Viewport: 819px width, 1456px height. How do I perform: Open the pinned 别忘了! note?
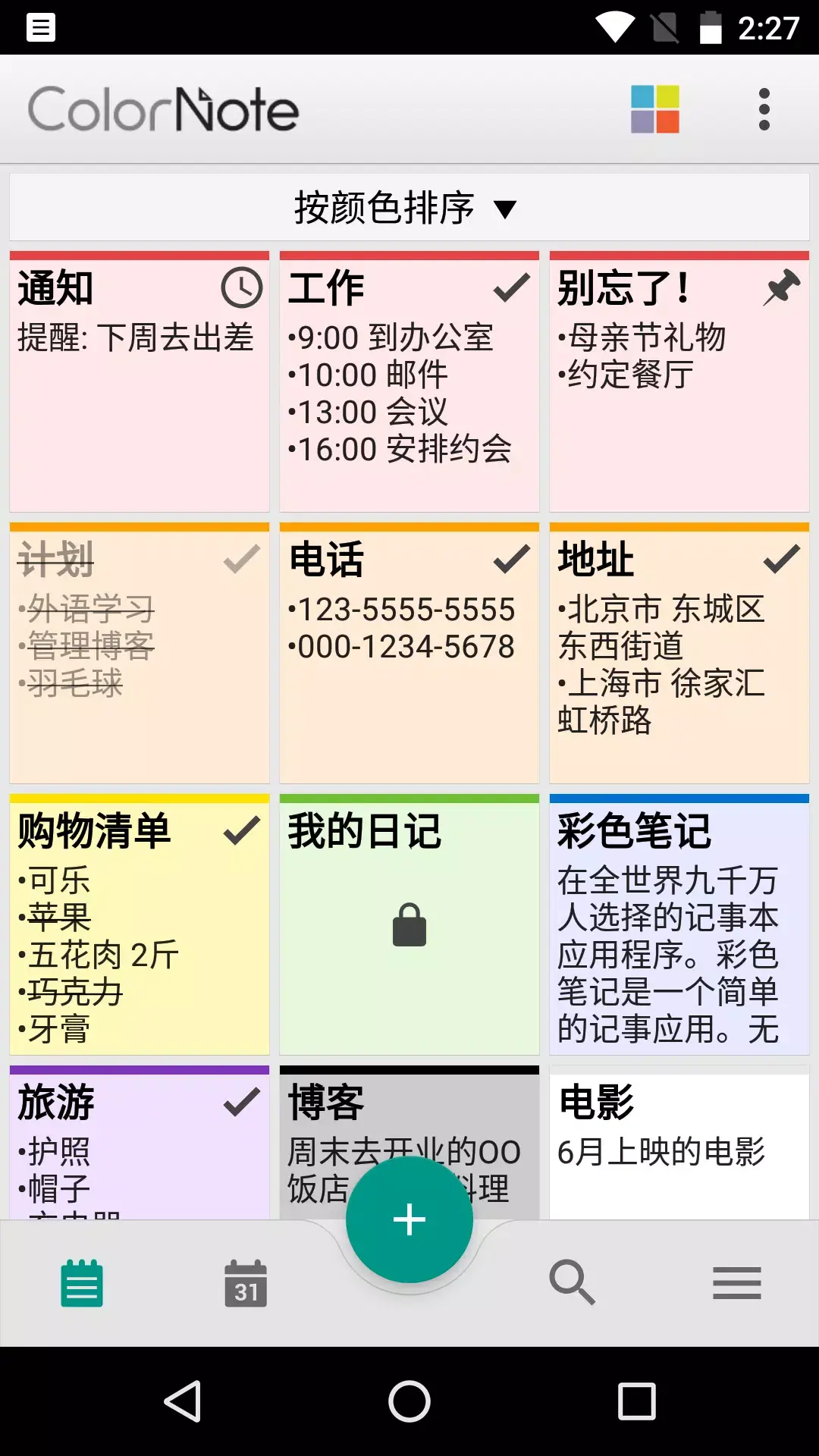(x=679, y=382)
